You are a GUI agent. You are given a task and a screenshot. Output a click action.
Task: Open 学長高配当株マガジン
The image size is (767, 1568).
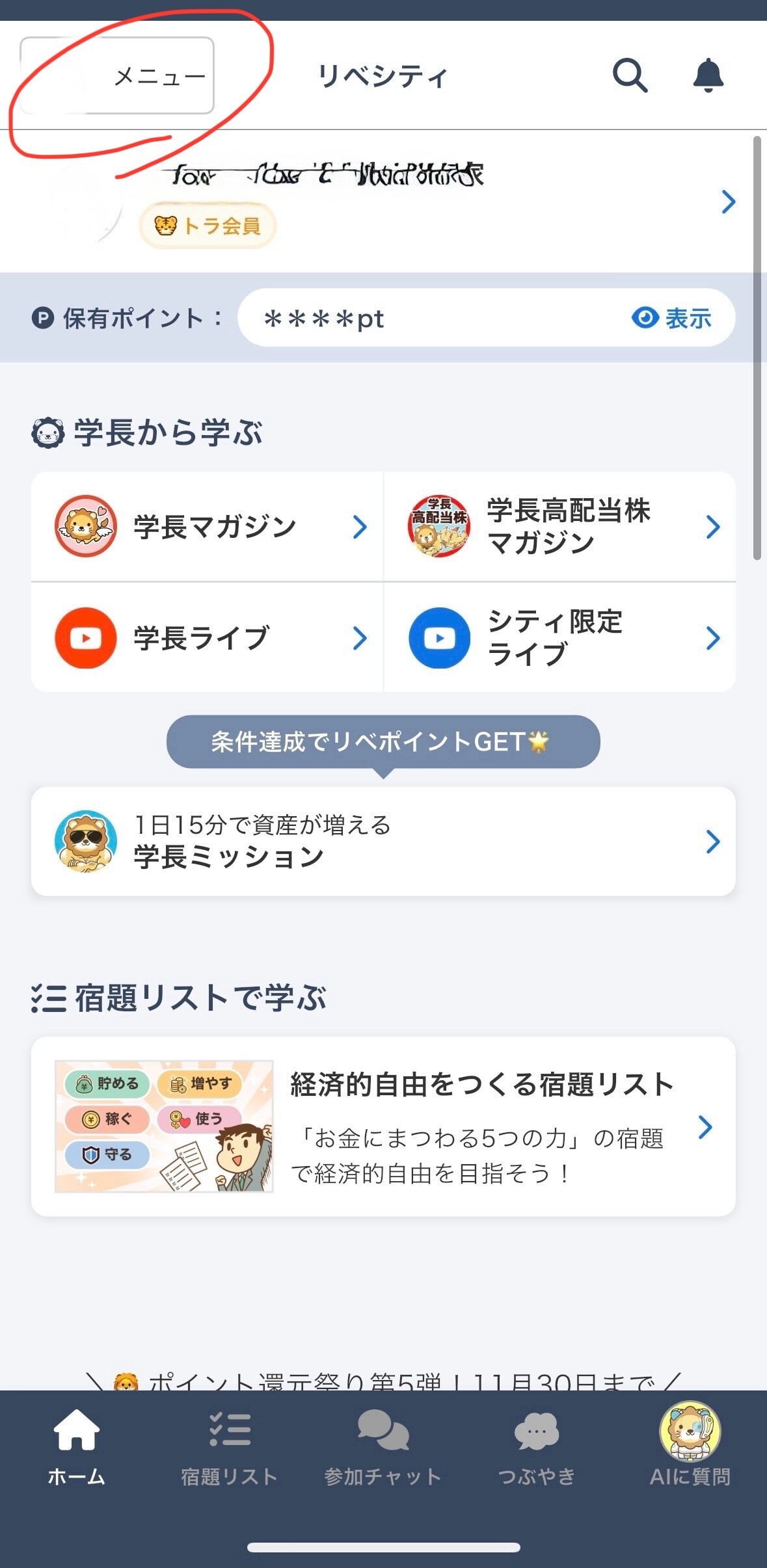pos(561,527)
